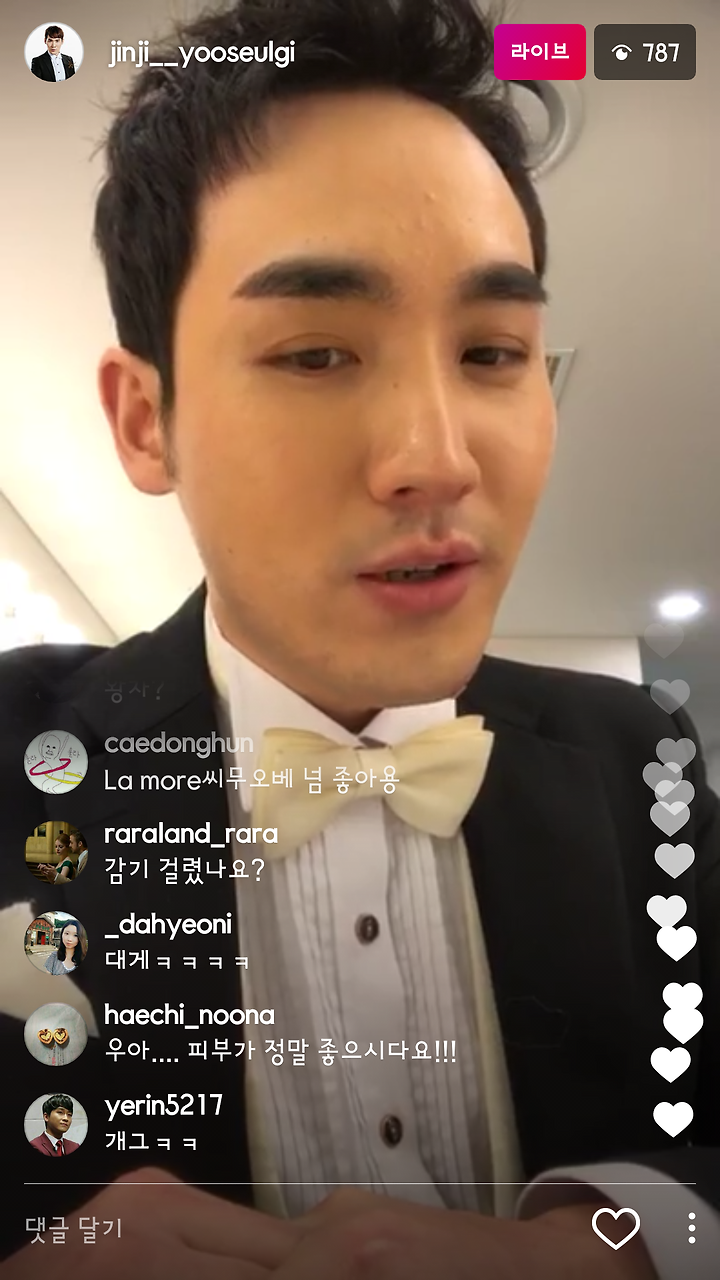Open the three-dot overflow menu
The height and width of the screenshot is (1280, 720).
click(x=691, y=1228)
